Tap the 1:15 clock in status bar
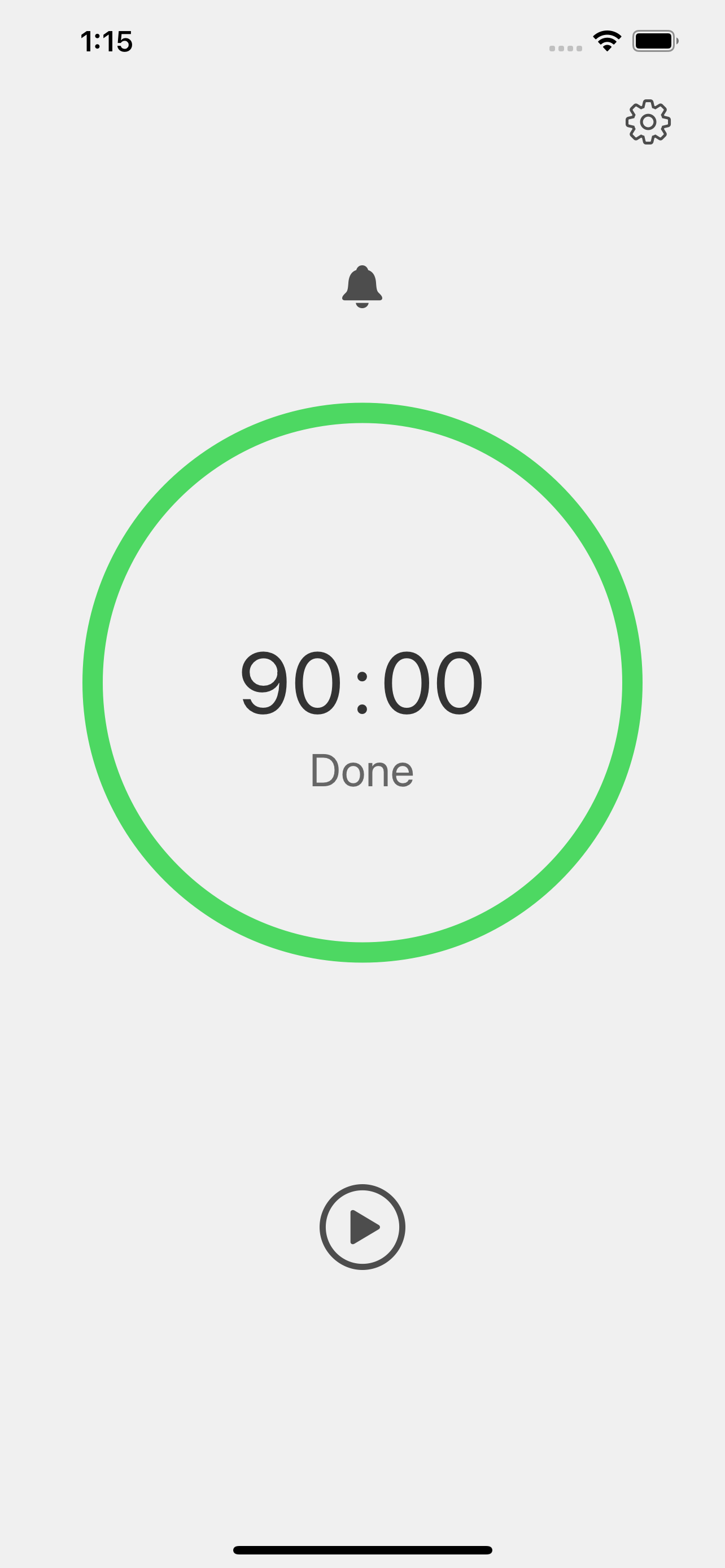 106,41
